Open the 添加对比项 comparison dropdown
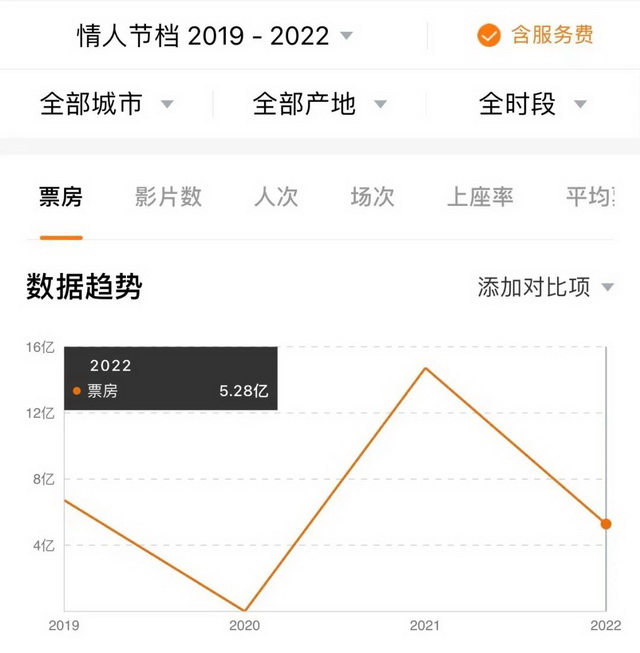640x653 pixels. click(546, 288)
